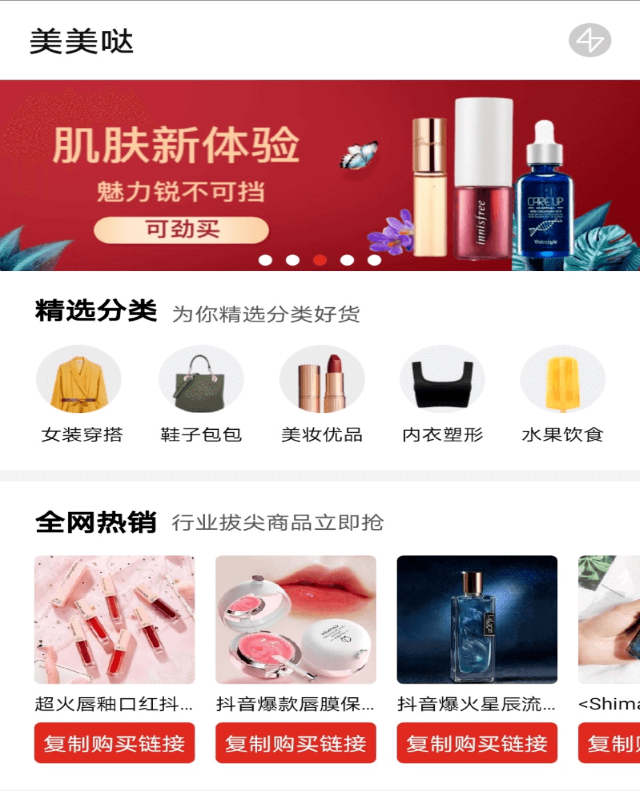Screen dimensions: 643x791
Task: Jump to the first banner slide dot
Action: 266,260
